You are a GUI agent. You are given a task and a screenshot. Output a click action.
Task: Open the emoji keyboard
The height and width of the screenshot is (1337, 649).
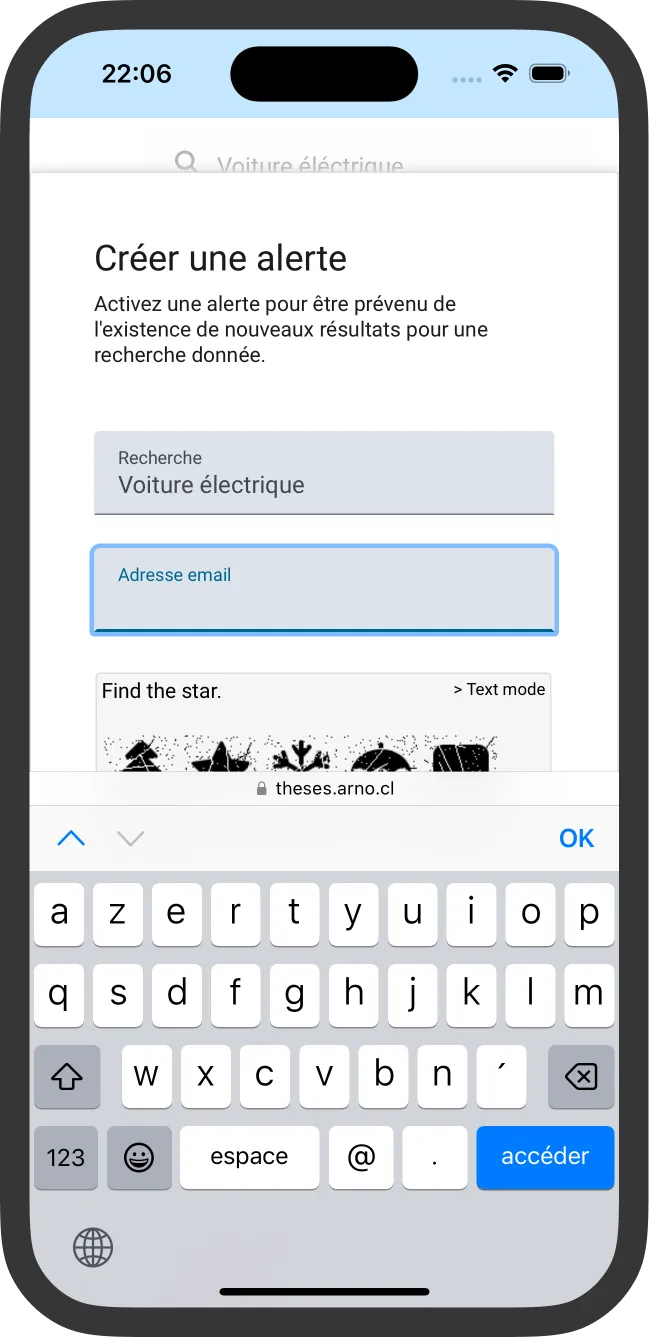pyautogui.click(x=139, y=1157)
